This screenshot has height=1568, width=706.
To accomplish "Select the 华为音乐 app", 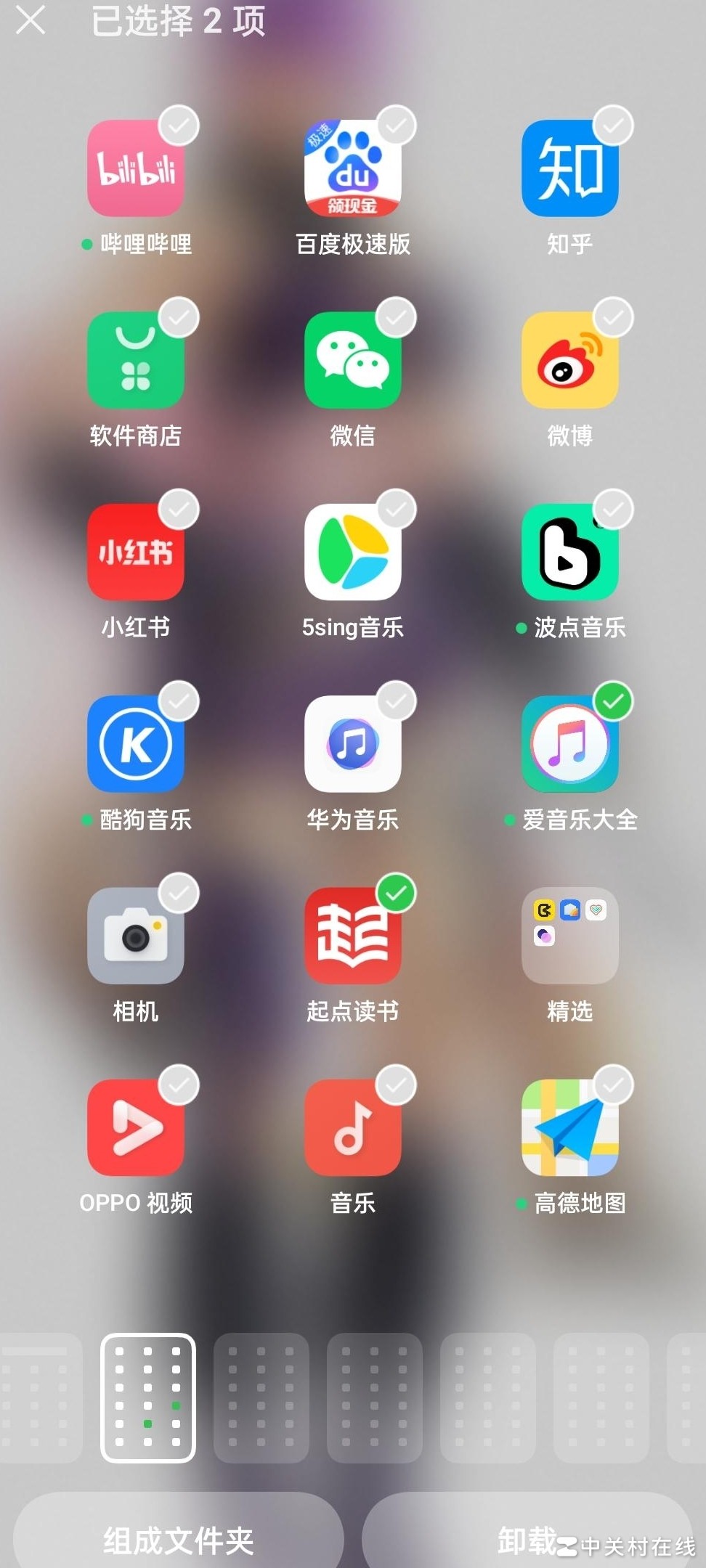I will (x=353, y=744).
